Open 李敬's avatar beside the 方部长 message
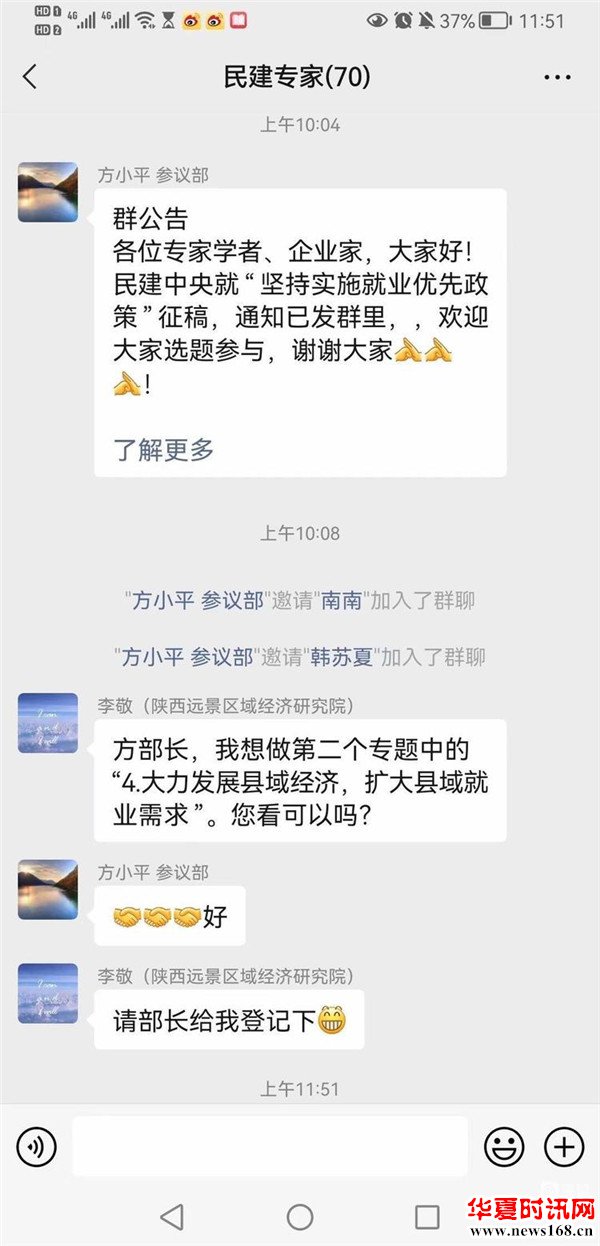 coord(48,723)
